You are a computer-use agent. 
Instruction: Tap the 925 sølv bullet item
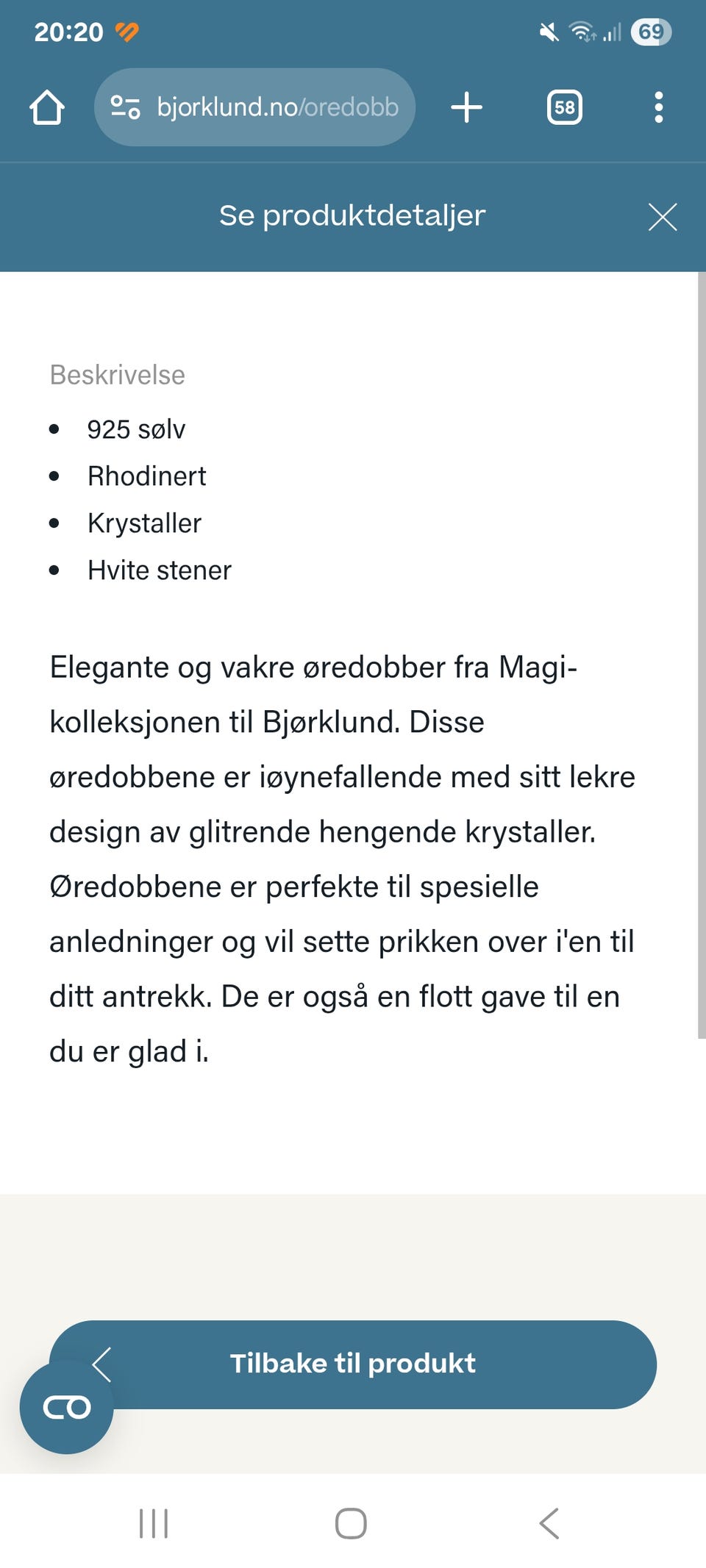pyautogui.click(x=137, y=429)
